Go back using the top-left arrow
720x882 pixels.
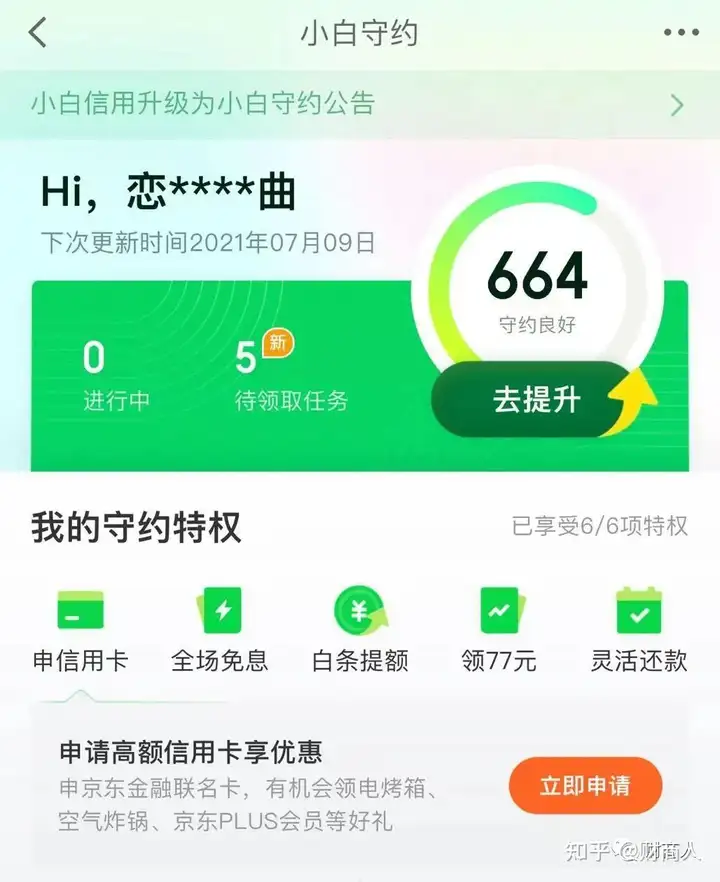click(x=38, y=32)
